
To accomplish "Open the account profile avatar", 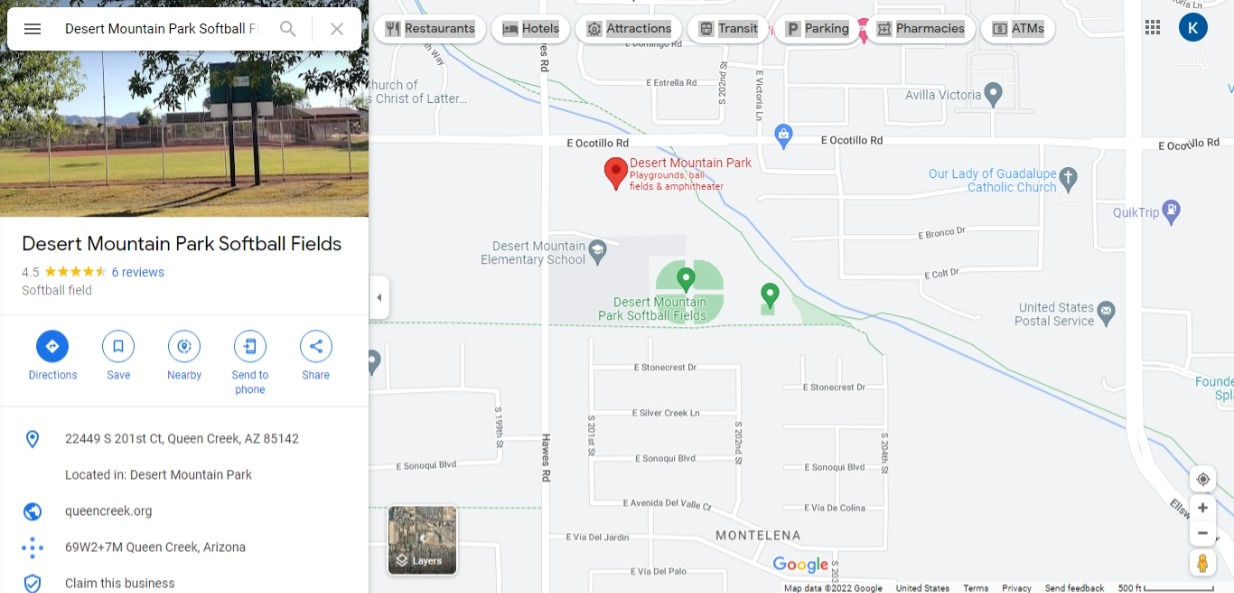I will [1193, 28].
